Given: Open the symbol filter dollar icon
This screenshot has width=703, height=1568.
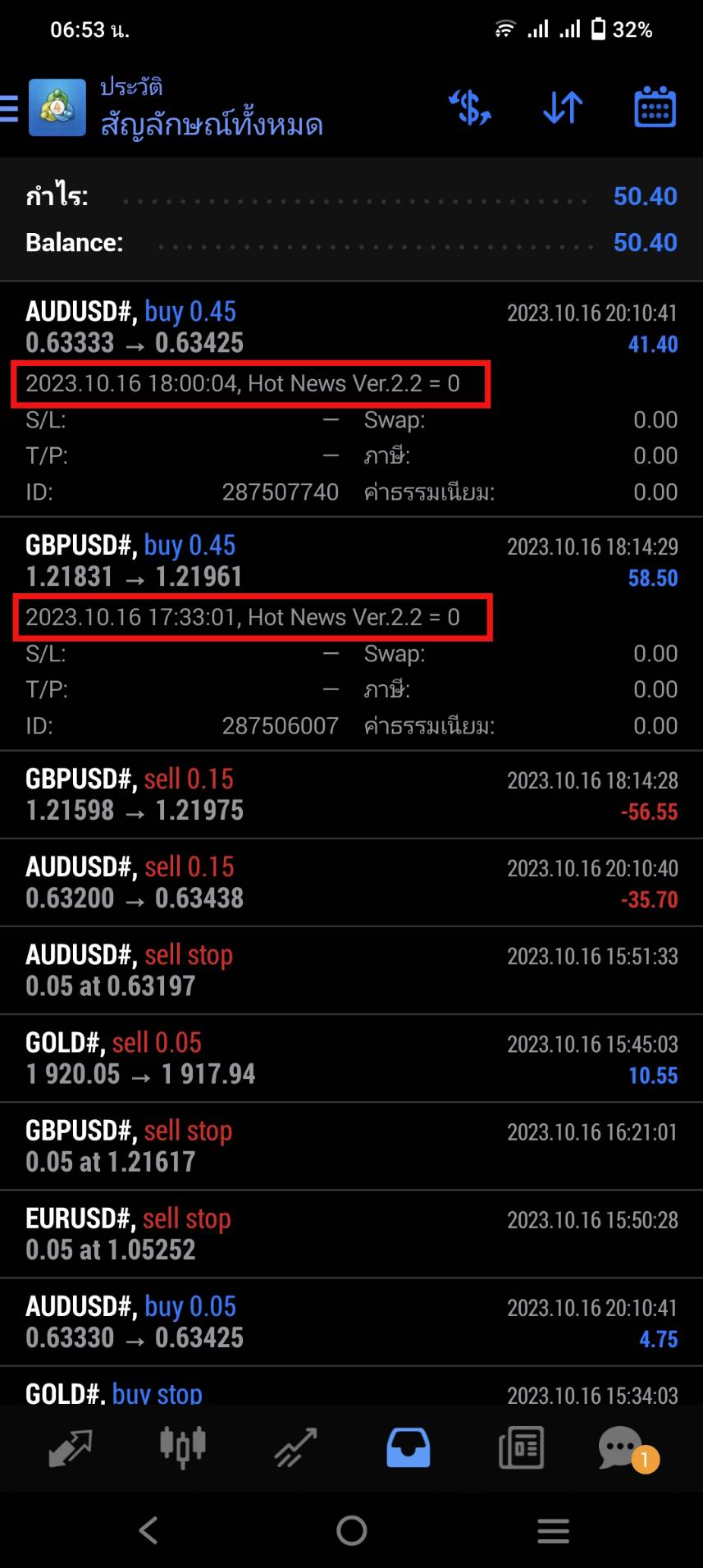Looking at the screenshot, I should [x=470, y=107].
